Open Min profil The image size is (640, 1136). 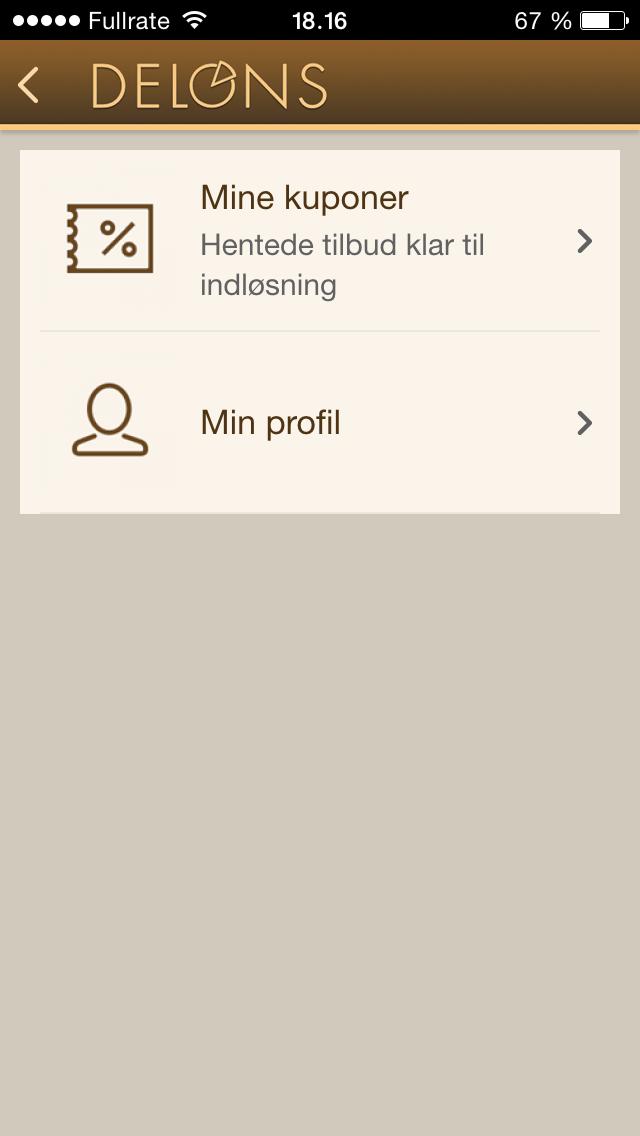320,423
